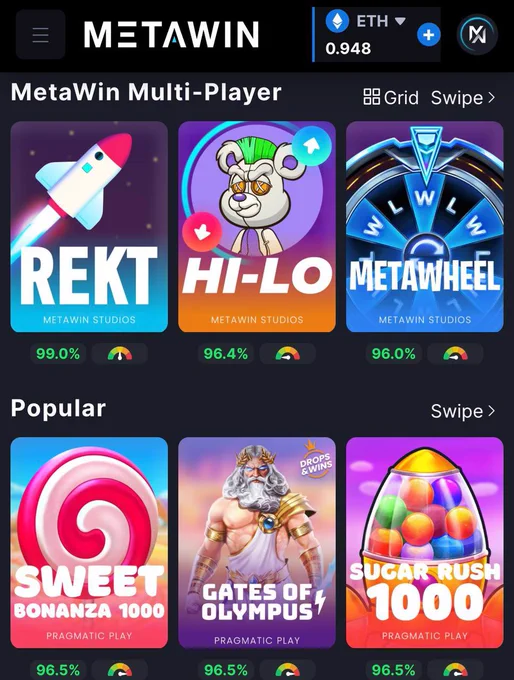Viewport: 514px width, 680px height.
Task: Open the hamburger menu
Action: pos(40,34)
